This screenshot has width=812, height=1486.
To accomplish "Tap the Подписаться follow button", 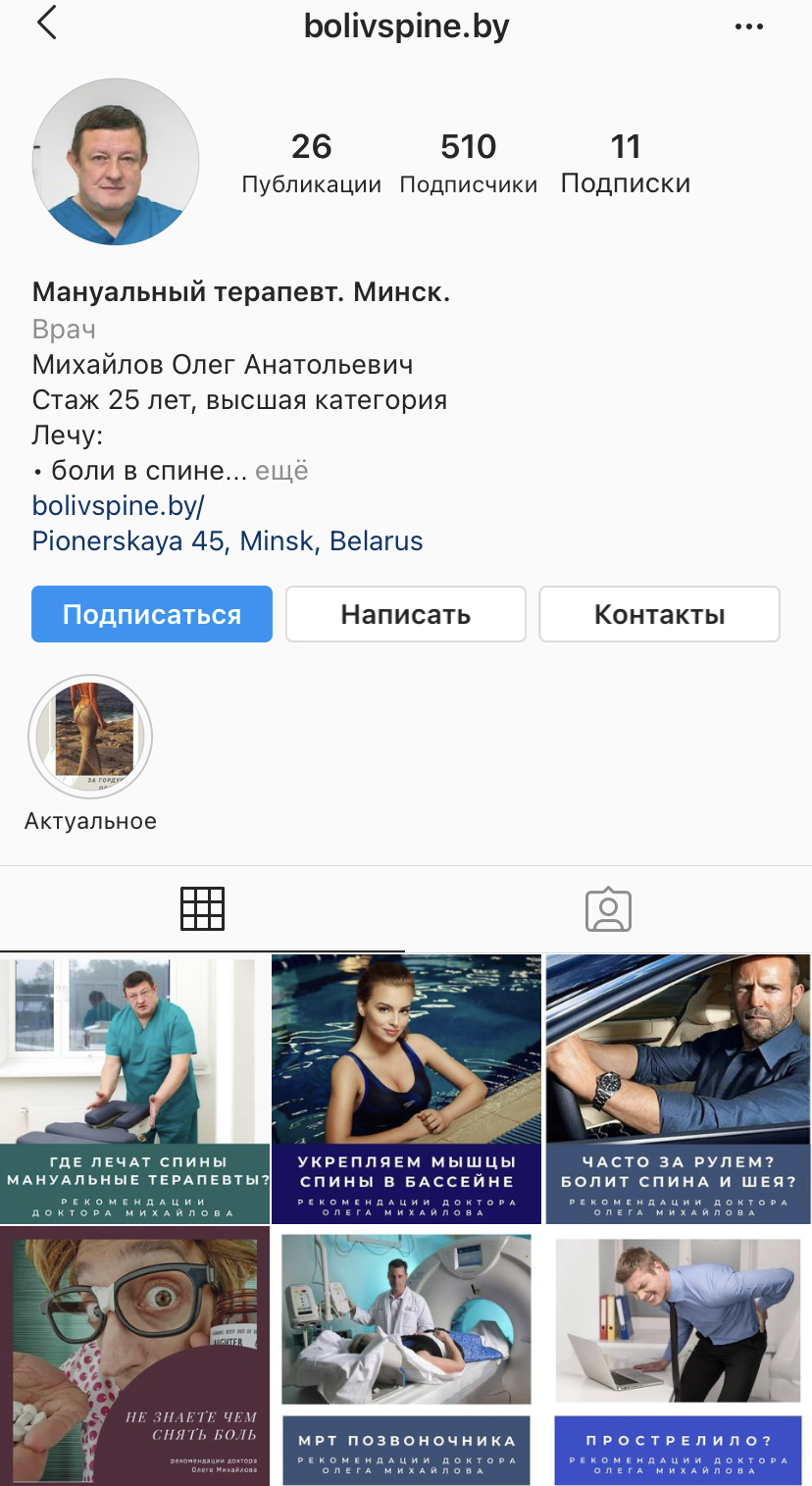I will click(x=152, y=615).
